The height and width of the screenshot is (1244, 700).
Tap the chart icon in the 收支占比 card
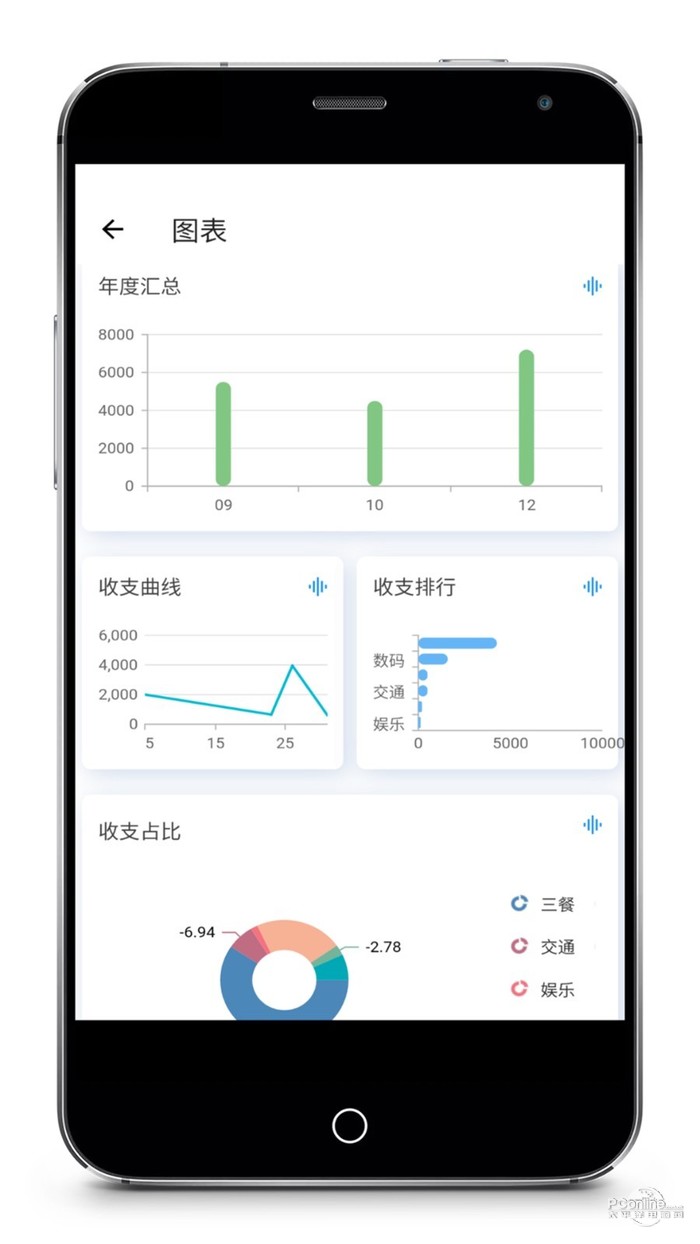click(x=592, y=825)
